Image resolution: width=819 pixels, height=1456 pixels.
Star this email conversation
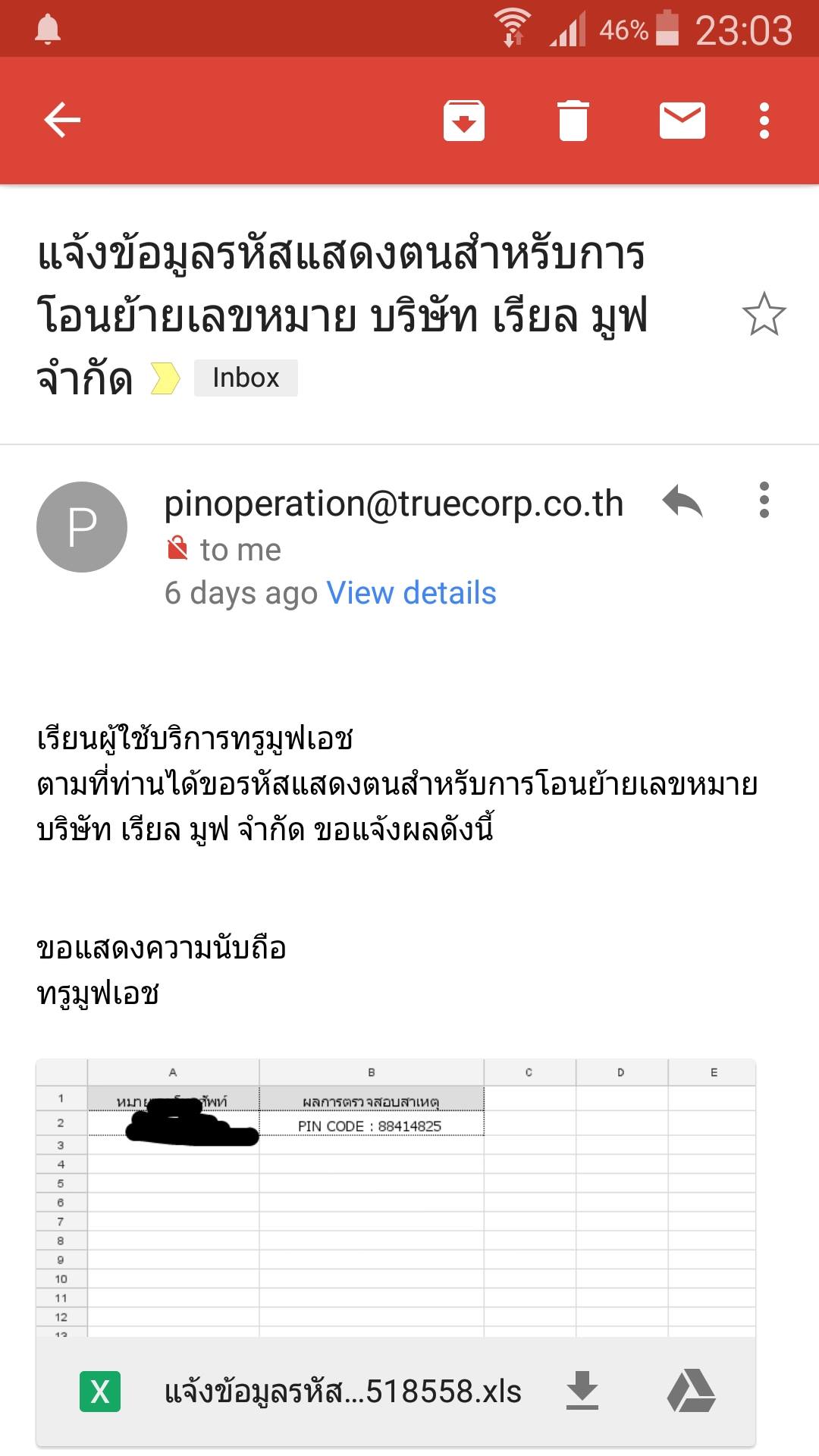pyautogui.click(x=764, y=315)
